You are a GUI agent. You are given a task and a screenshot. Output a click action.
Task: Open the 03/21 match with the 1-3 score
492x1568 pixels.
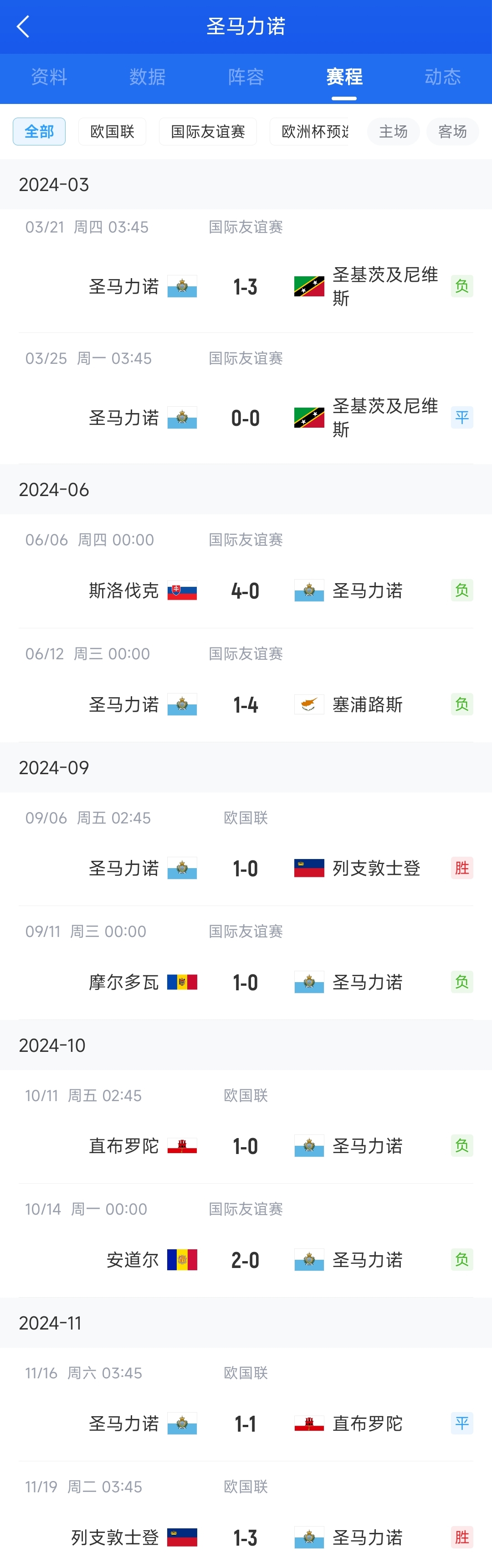pos(246,287)
